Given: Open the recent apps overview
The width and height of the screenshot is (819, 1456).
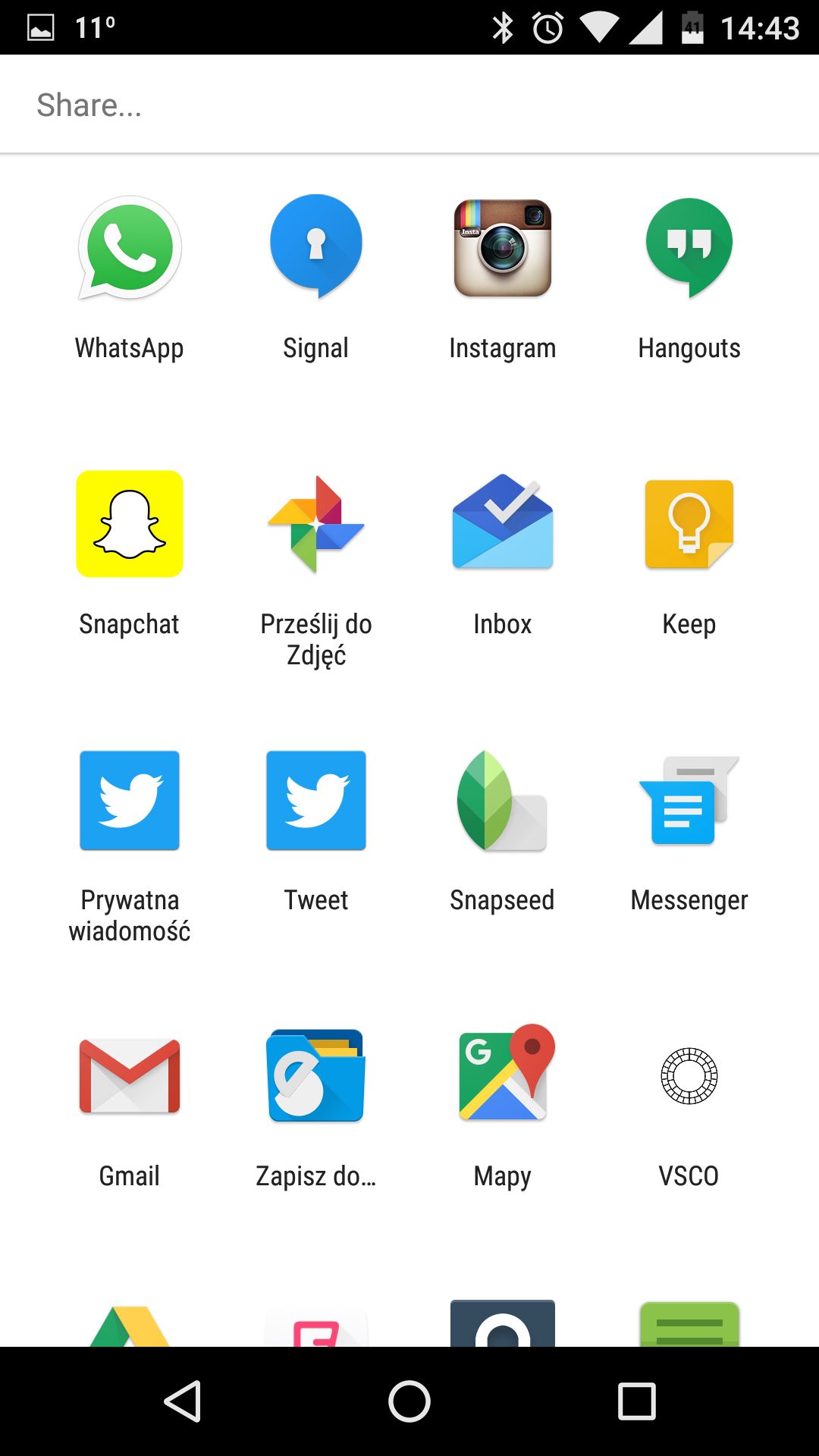Looking at the screenshot, I should (x=636, y=1401).
